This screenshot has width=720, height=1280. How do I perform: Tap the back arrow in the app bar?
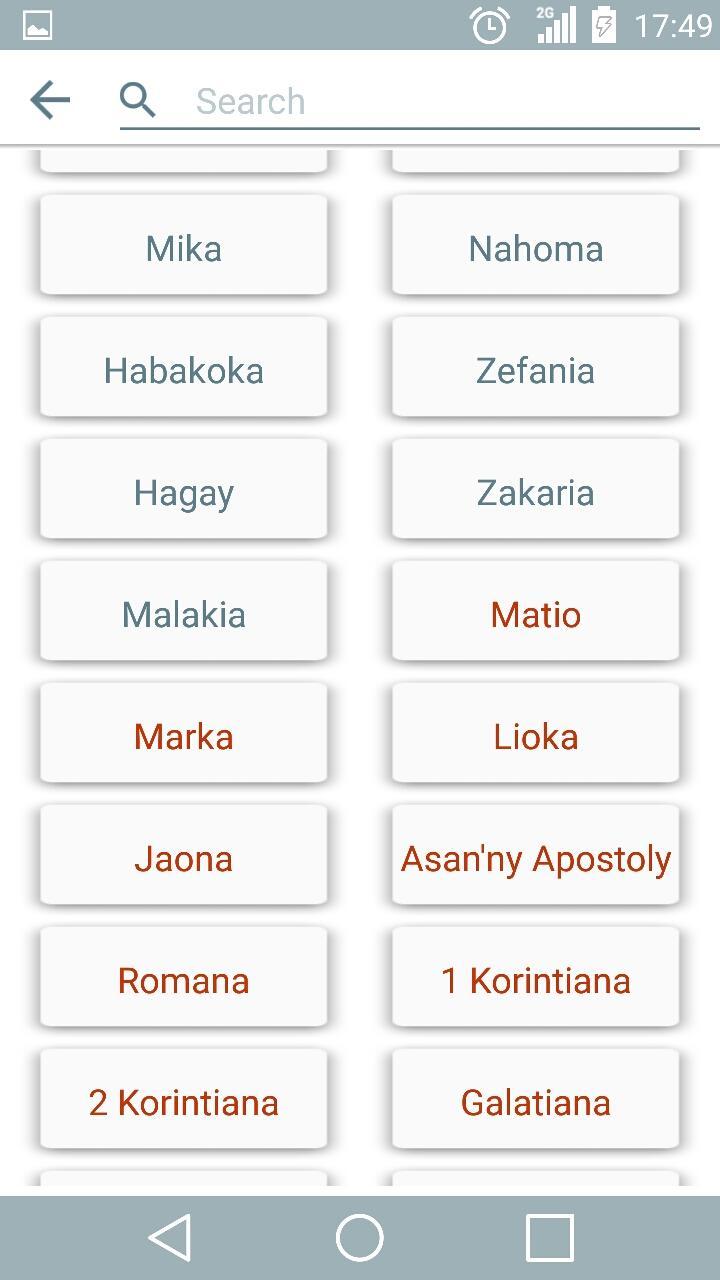50,100
